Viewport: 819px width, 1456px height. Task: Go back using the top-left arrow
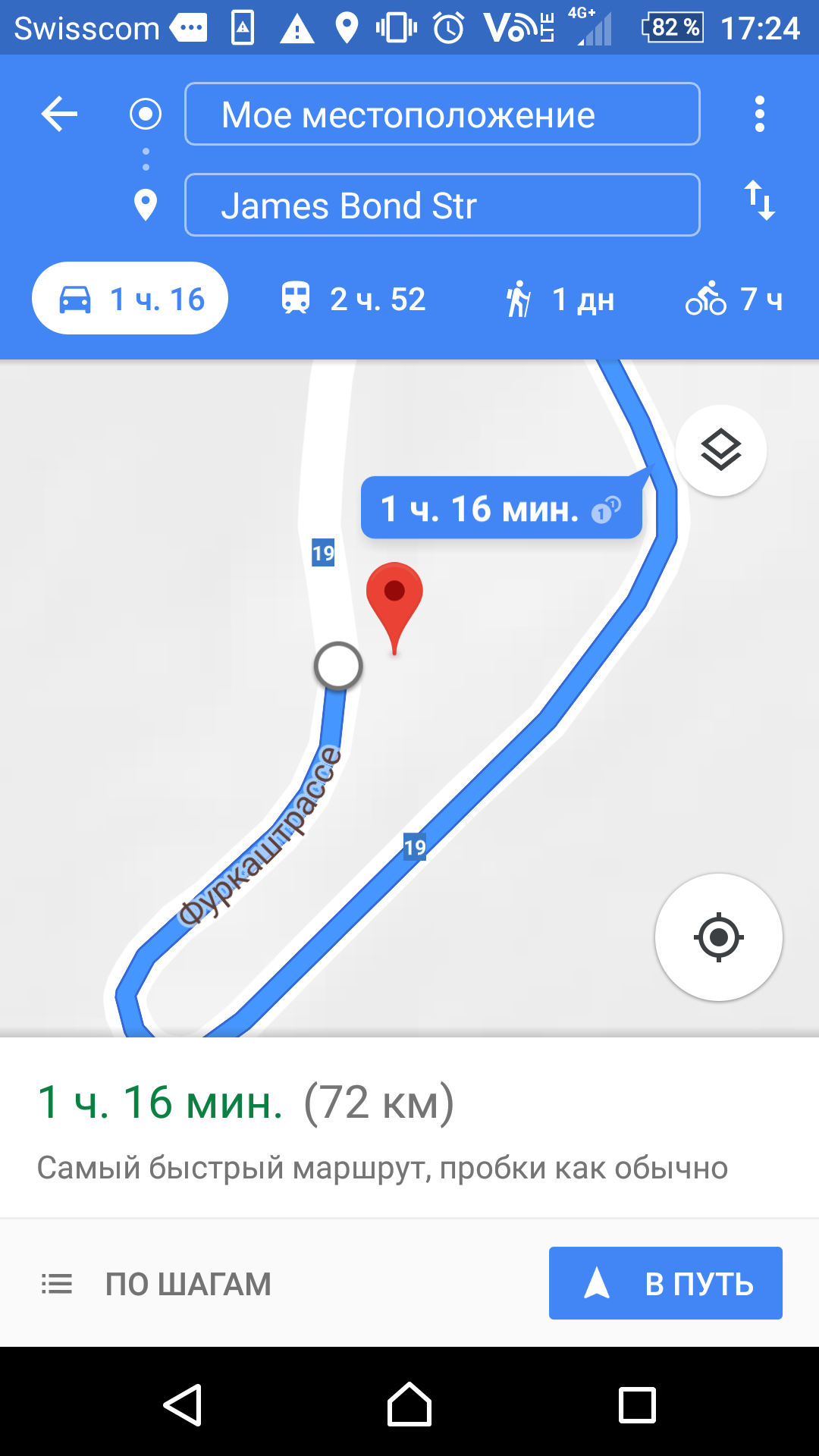click(59, 115)
